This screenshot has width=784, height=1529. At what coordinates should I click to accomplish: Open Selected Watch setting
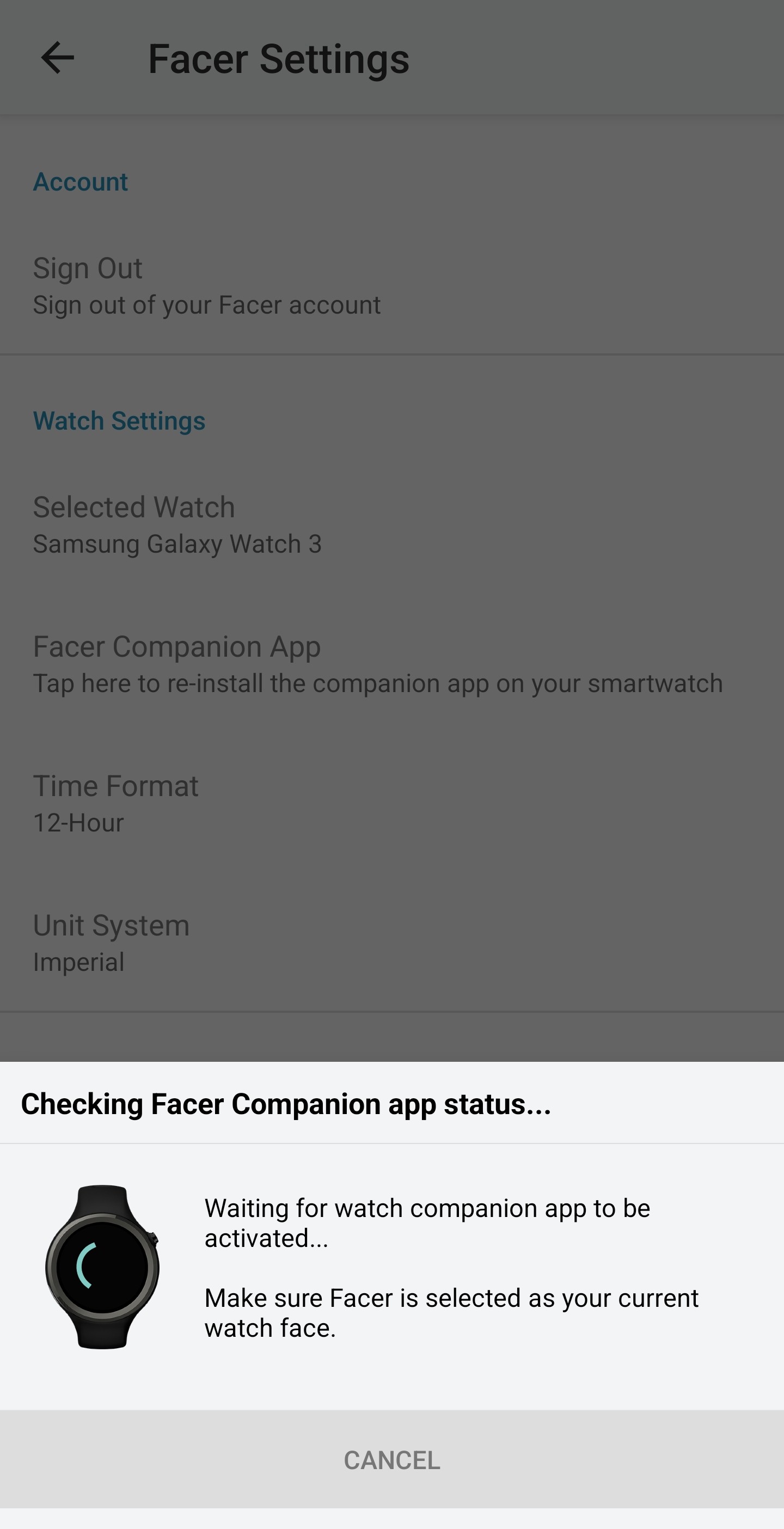(x=391, y=525)
